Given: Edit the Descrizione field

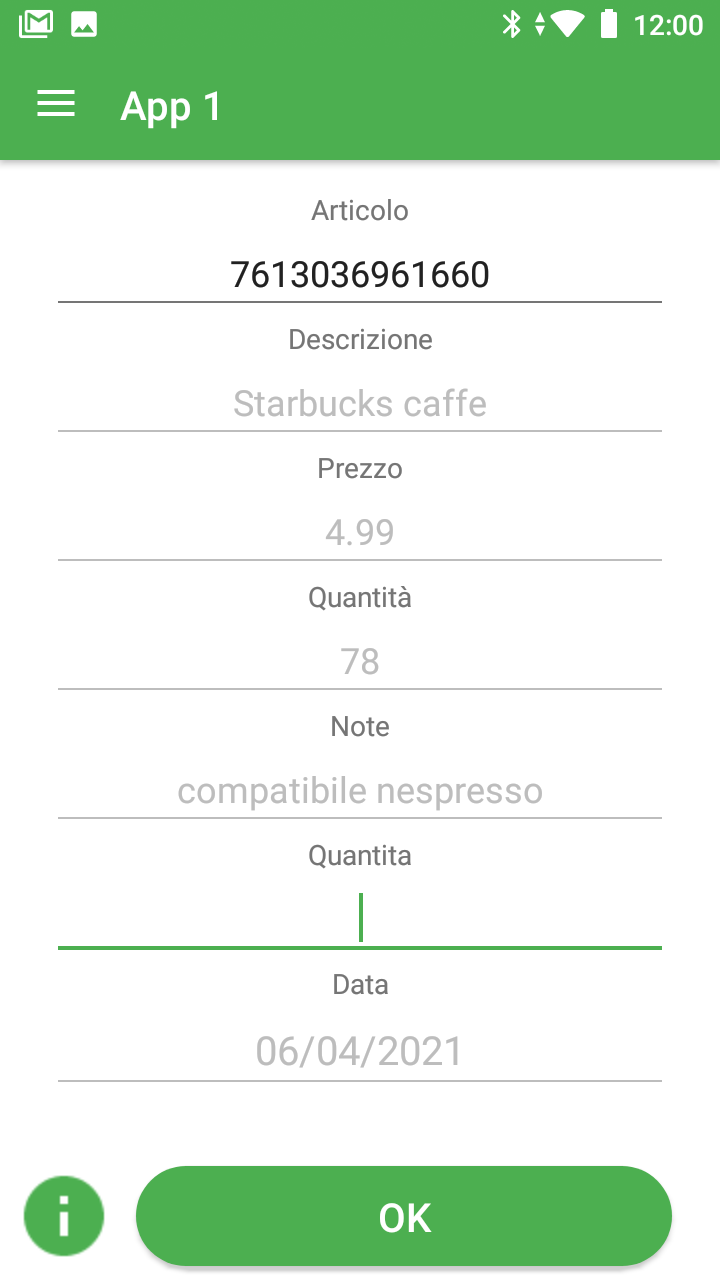Looking at the screenshot, I should point(360,403).
